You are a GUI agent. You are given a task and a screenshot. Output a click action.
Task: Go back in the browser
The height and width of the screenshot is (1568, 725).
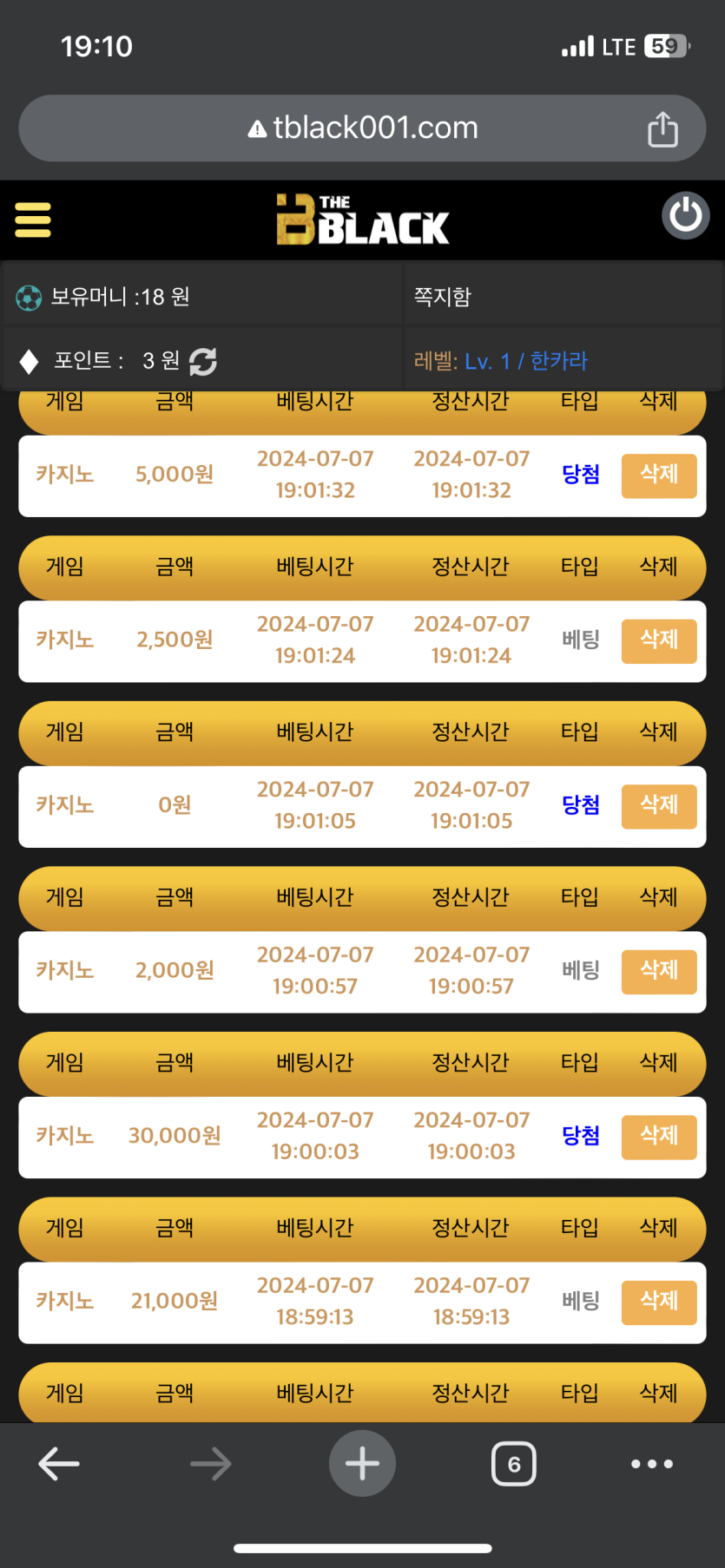(x=59, y=1464)
